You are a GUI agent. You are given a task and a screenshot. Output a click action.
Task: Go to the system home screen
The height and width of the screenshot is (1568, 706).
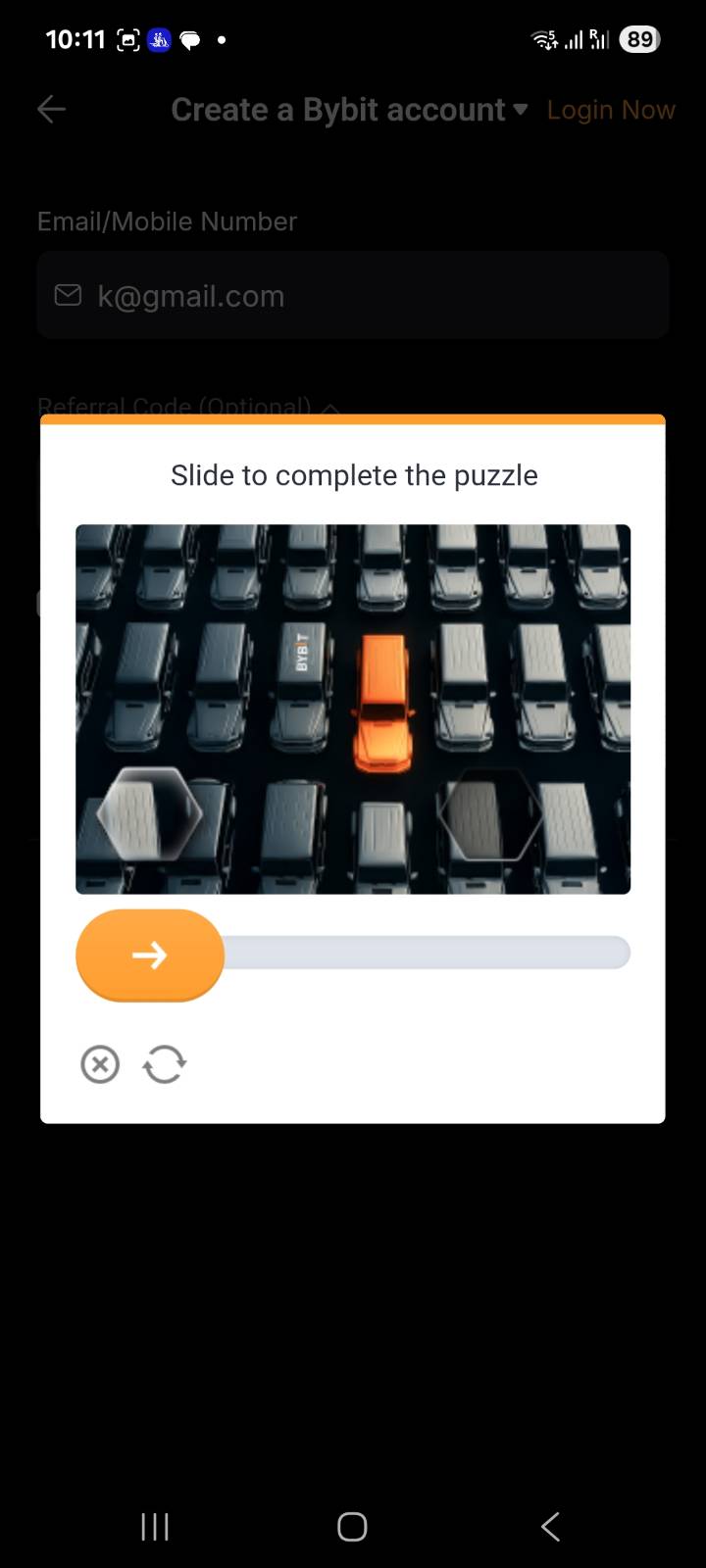pyautogui.click(x=352, y=1526)
